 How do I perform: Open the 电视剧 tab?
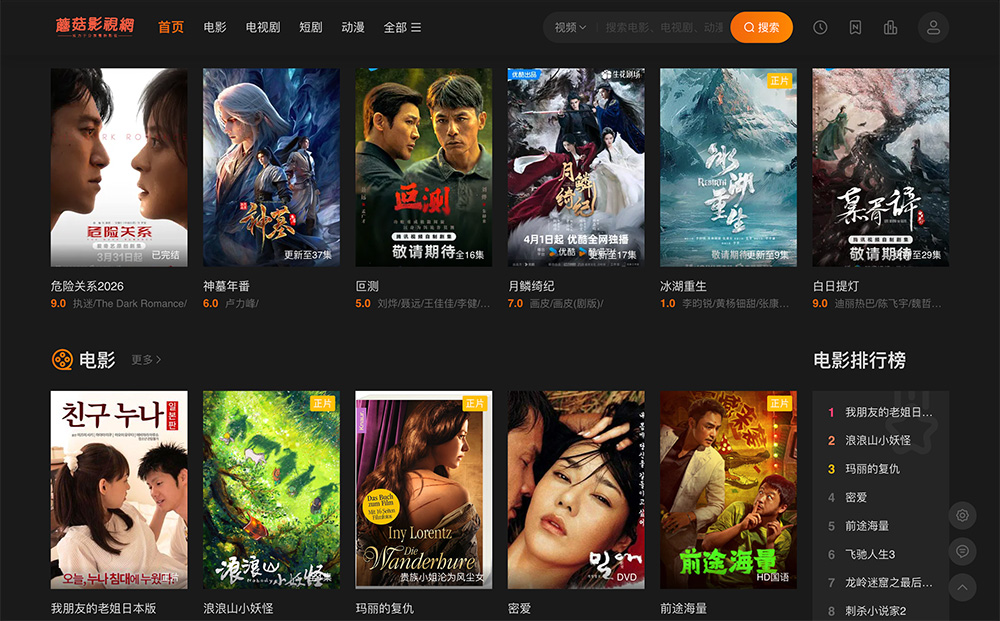[263, 28]
